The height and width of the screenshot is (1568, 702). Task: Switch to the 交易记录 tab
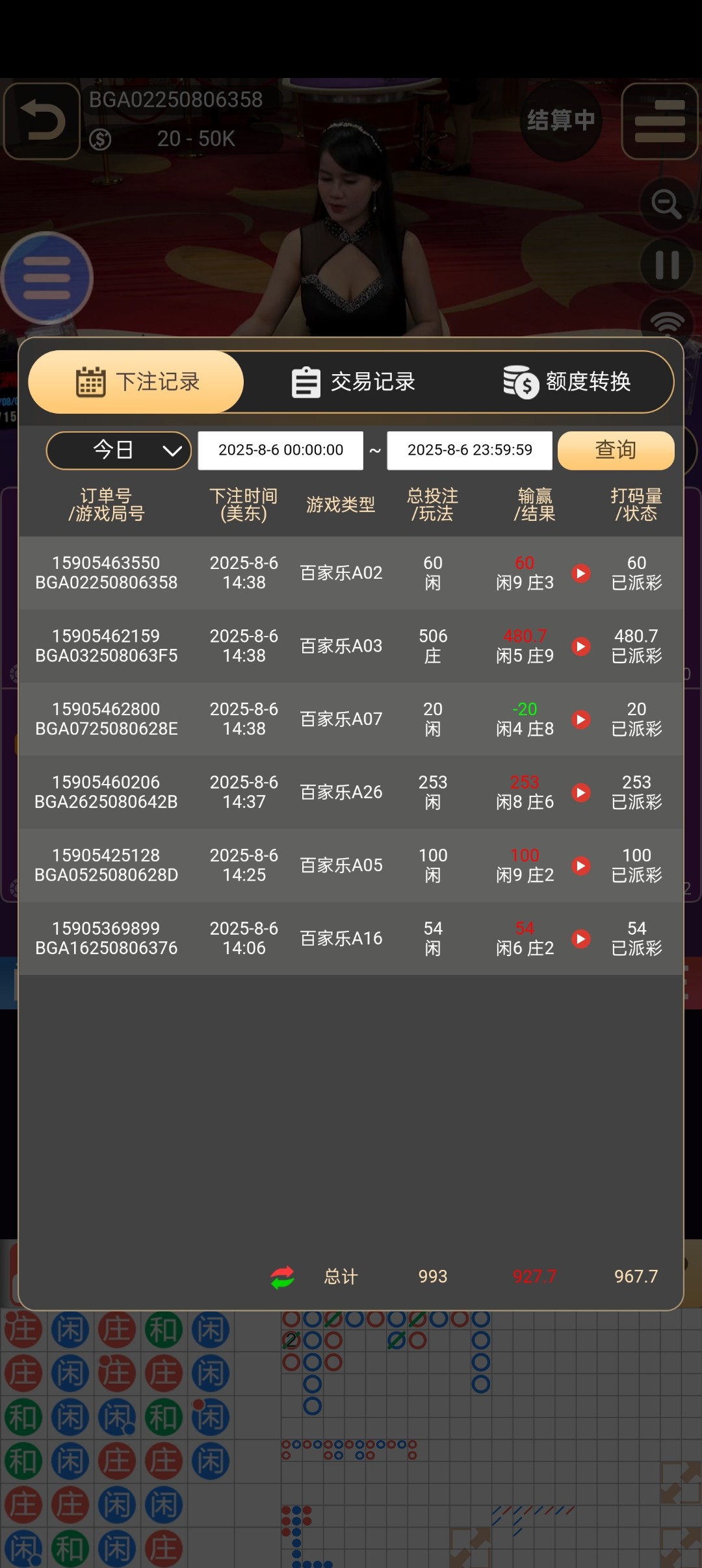click(x=353, y=382)
